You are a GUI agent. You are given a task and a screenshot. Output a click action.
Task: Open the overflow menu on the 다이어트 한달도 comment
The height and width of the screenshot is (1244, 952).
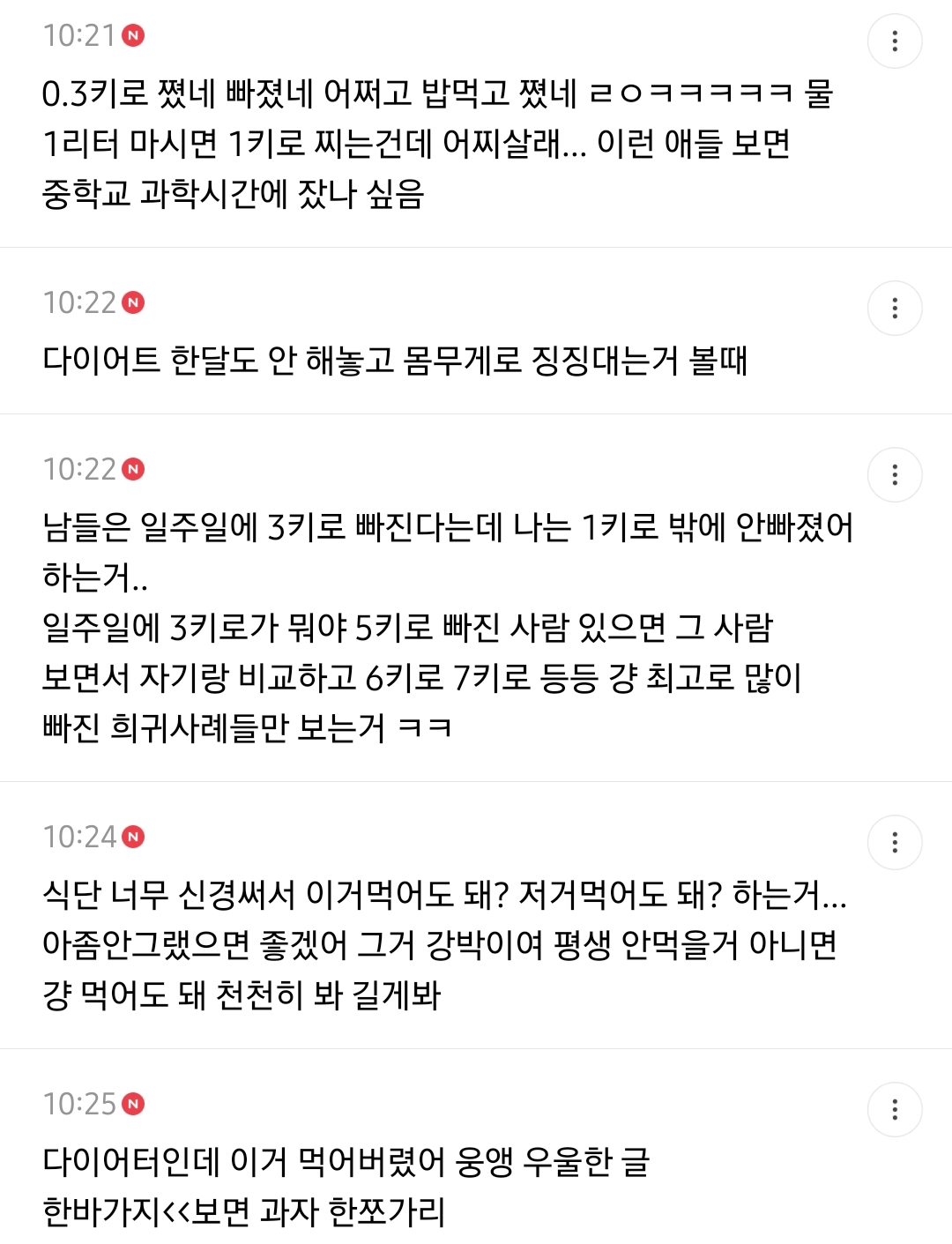point(895,308)
